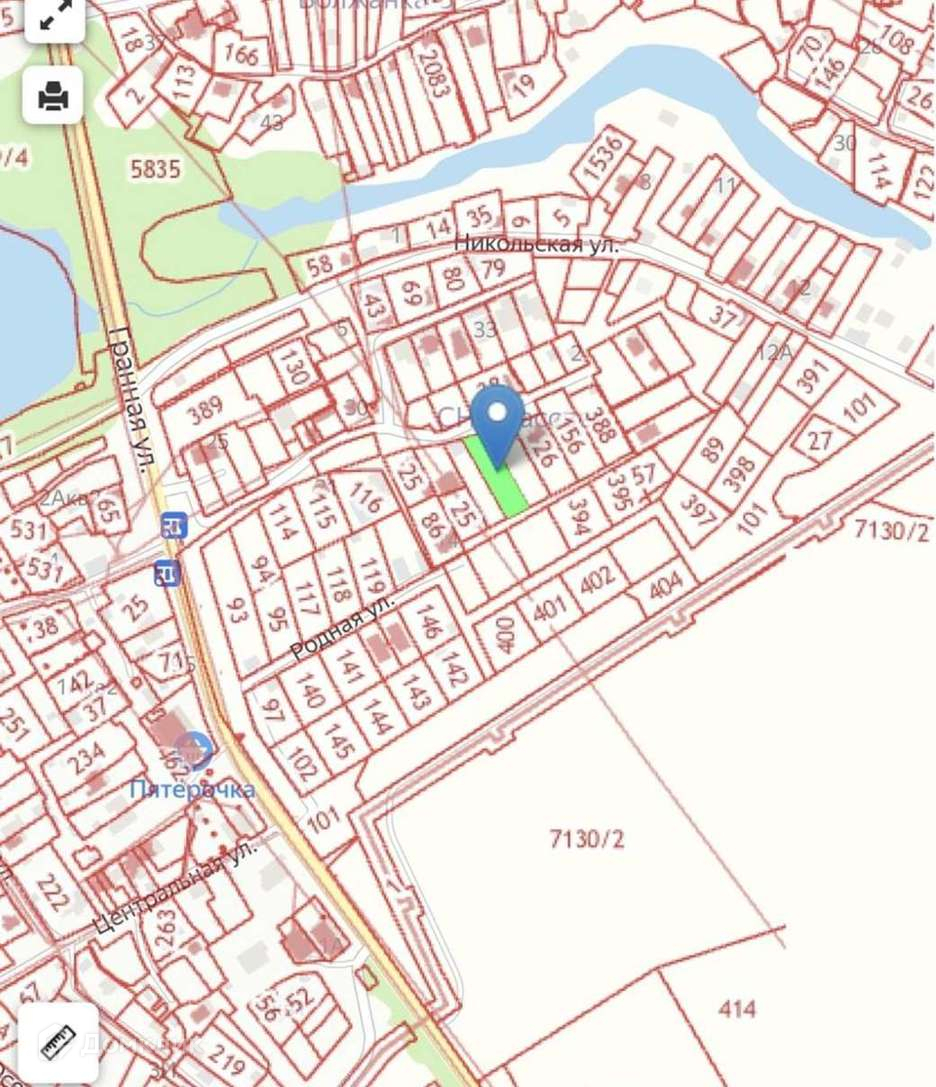
Task: Open the Пятёрочка store place marker
Action: point(193,752)
